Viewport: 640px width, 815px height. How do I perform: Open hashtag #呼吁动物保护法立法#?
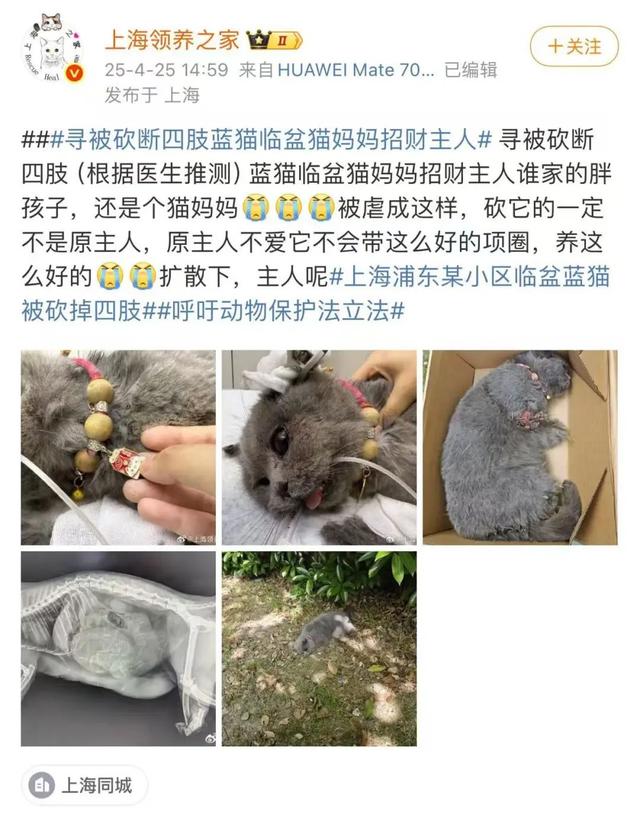tap(298, 311)
